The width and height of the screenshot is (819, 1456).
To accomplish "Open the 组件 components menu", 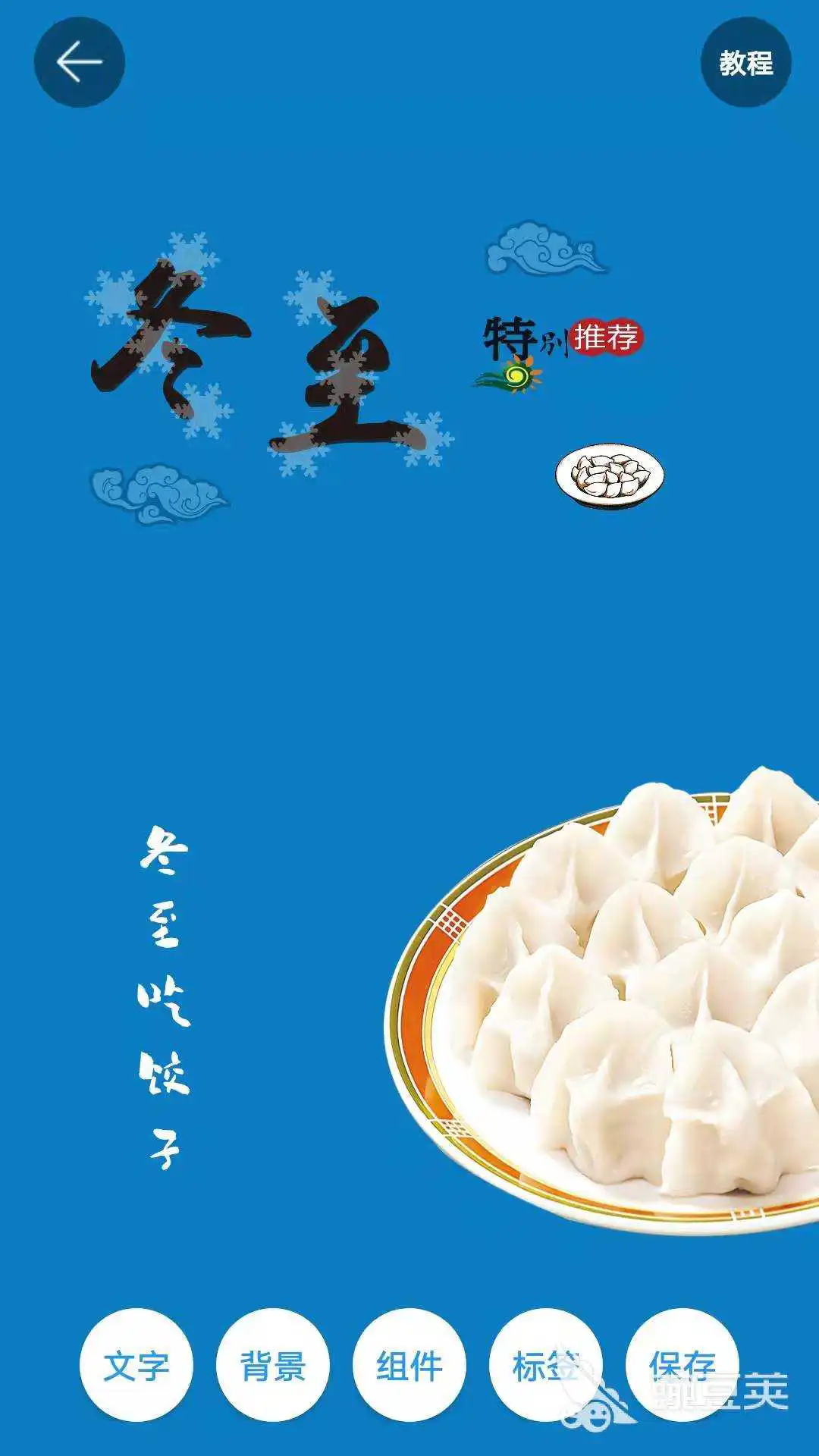I will point(409,1366).
